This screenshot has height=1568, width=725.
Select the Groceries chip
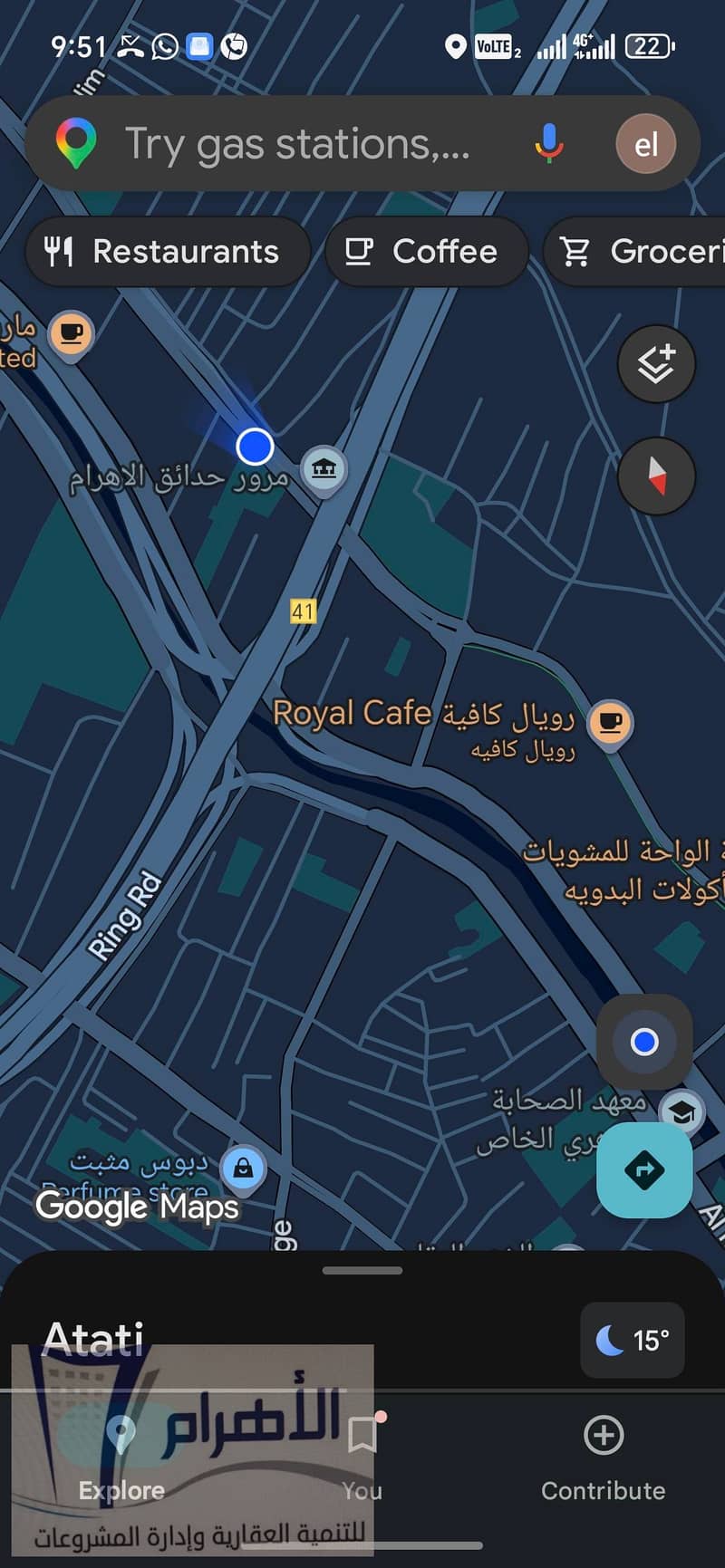pos(634,251)
